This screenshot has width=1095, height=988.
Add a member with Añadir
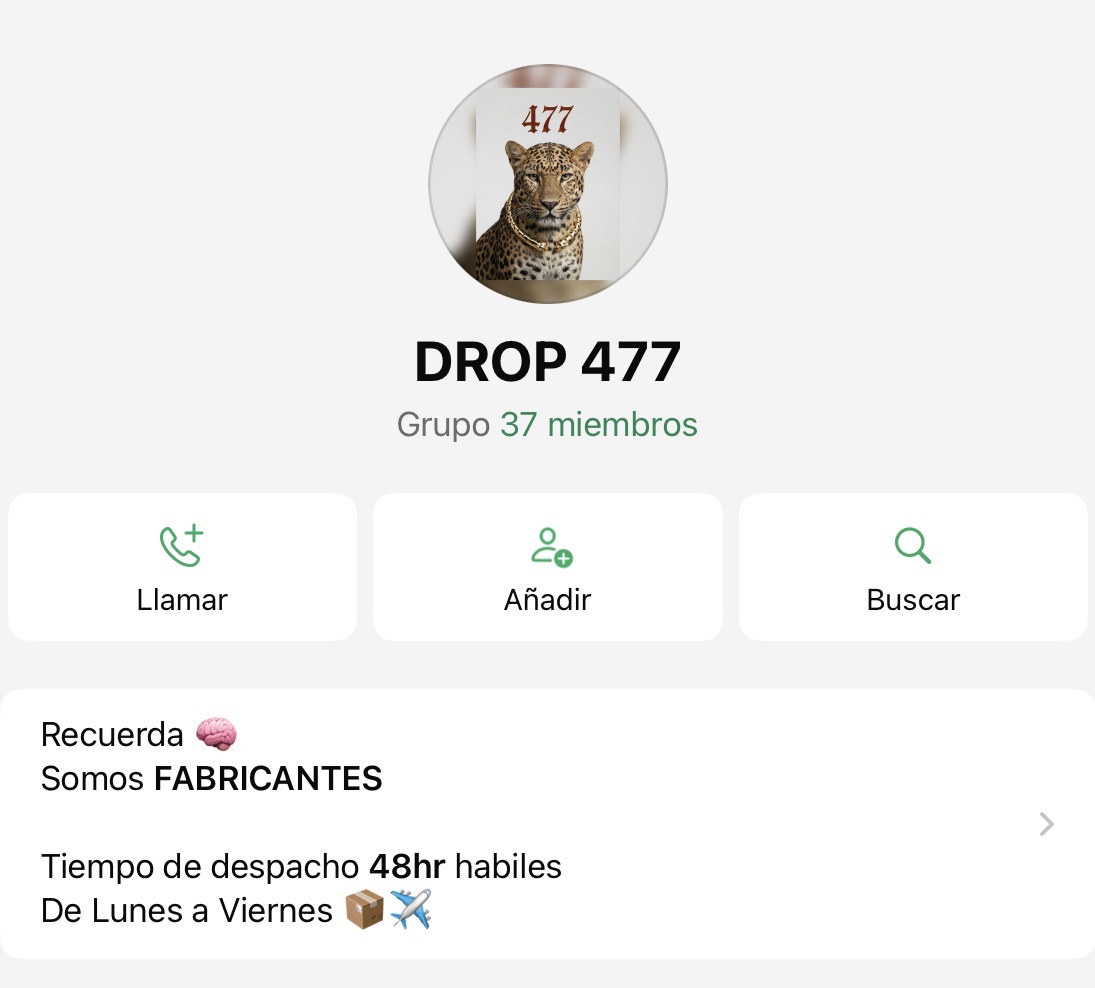pyautogui.click(x=547, y=567)
